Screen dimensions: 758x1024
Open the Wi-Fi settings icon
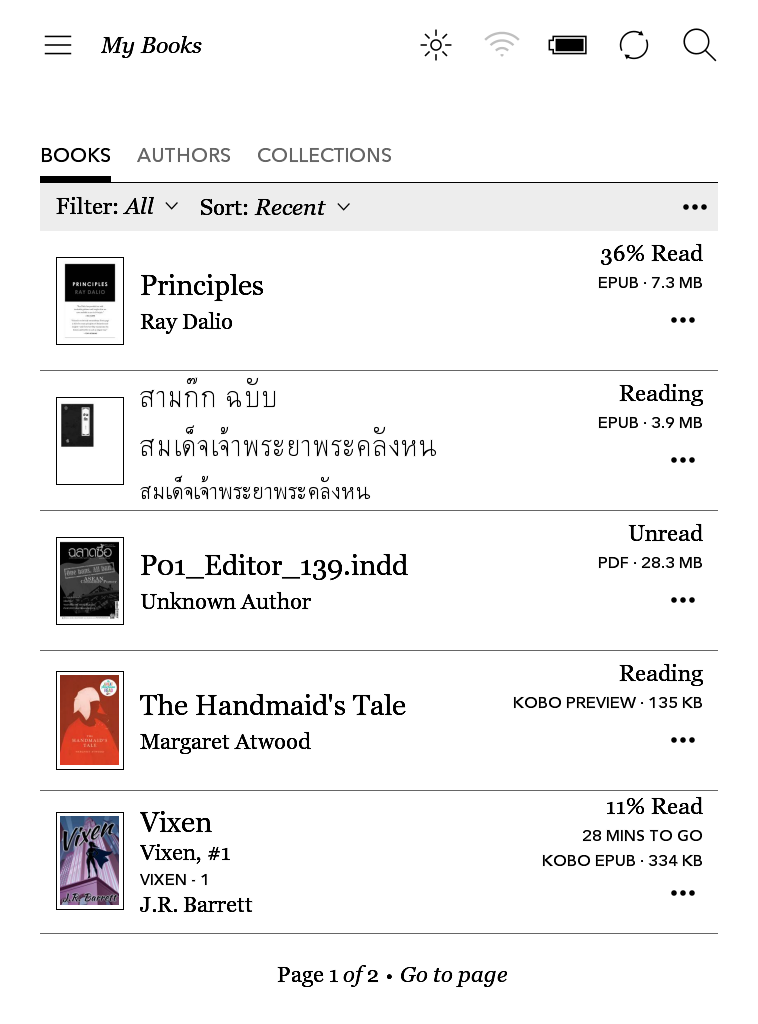pos(501,45)
